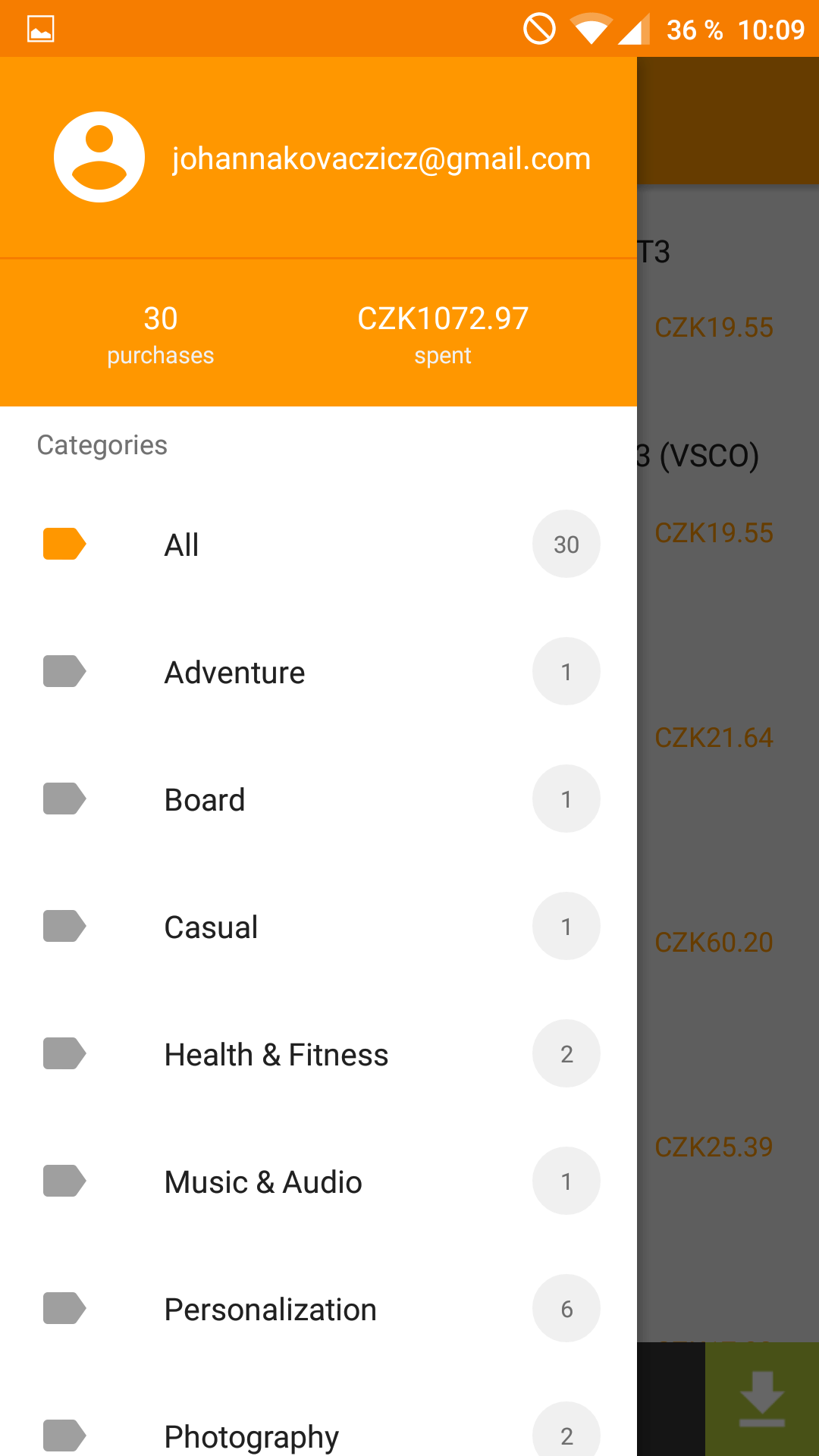Choose the Music & Audio category
Image resolution: width=819 pixels, height=1456 pixels.
tap(318, 1181)
